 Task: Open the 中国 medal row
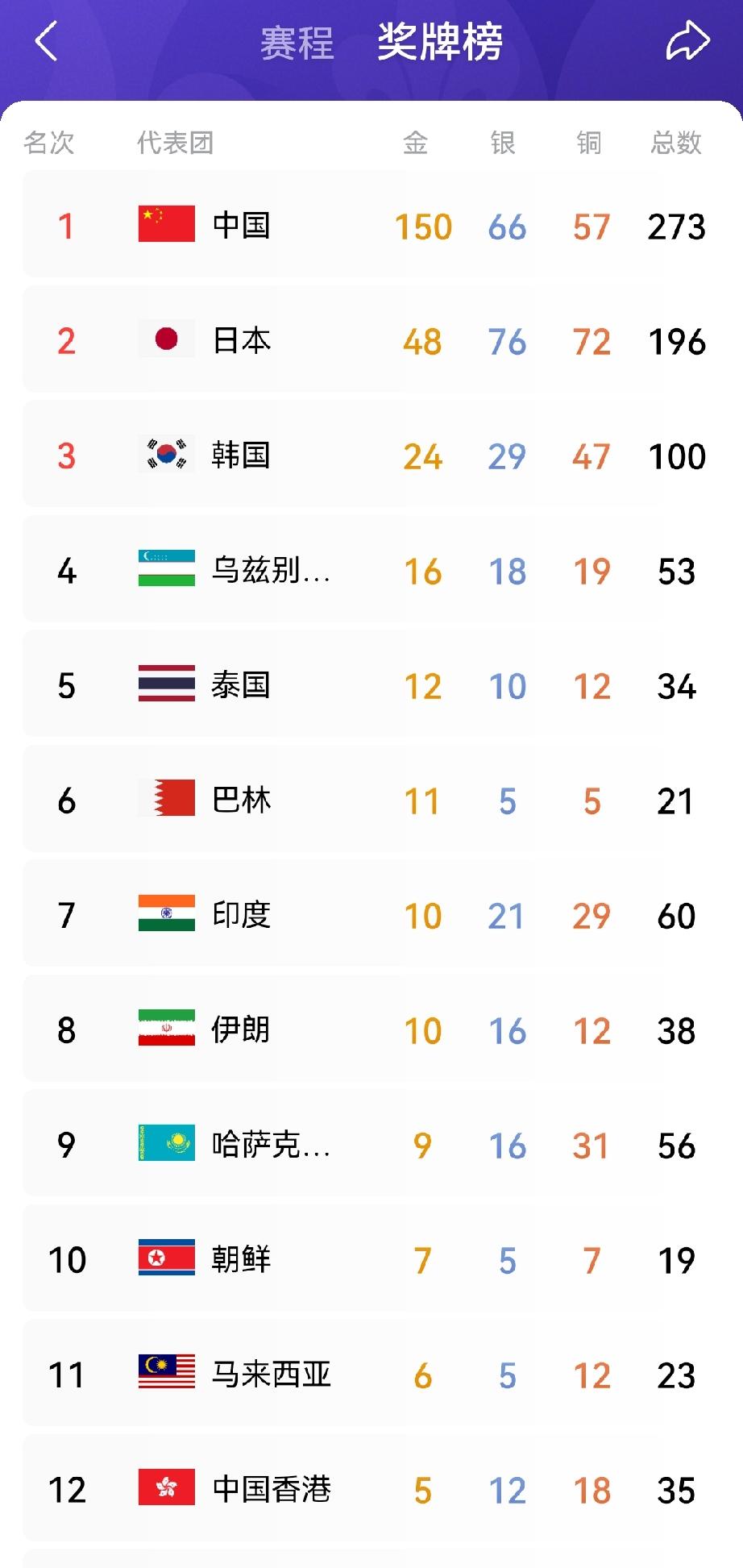point(371,225)
